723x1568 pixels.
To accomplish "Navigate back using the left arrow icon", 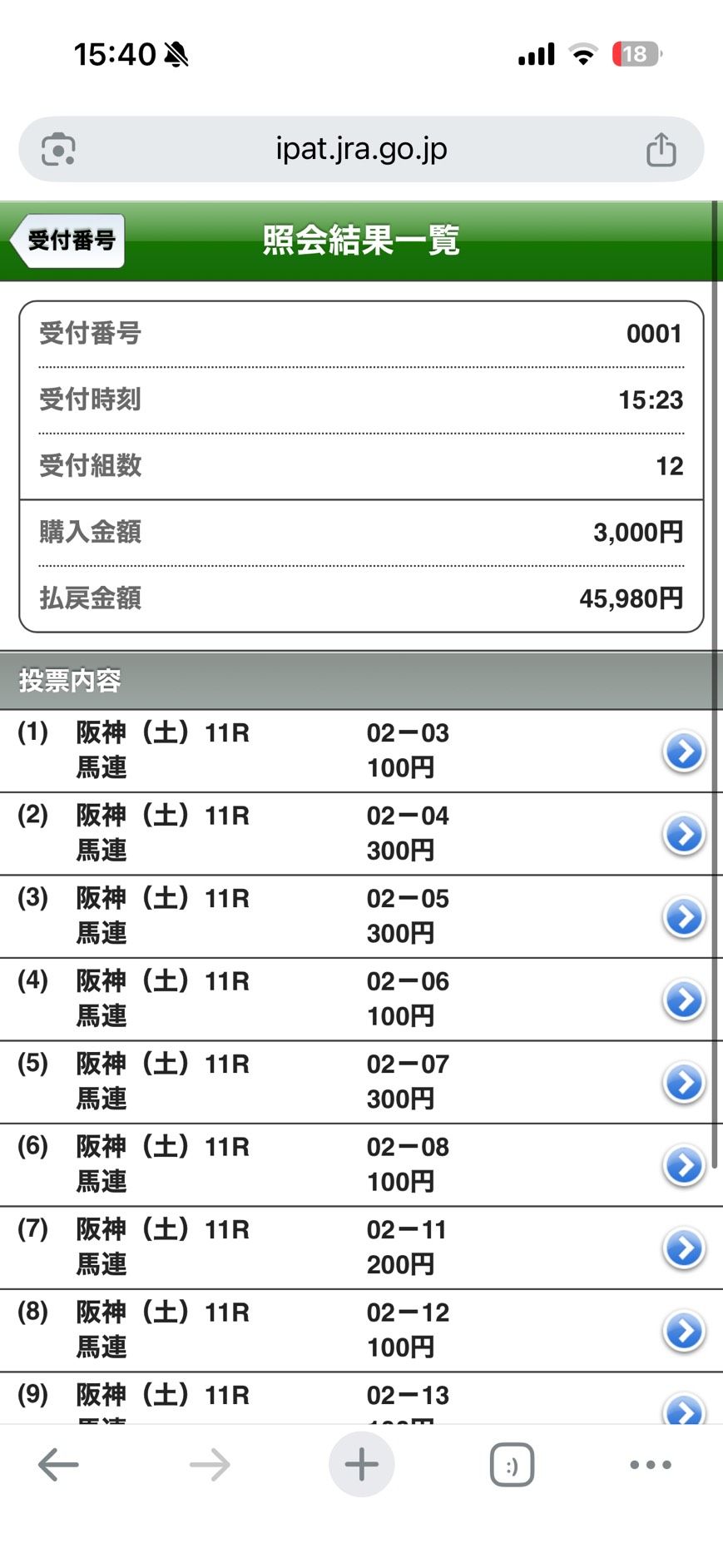I will tap(57, 1465).
